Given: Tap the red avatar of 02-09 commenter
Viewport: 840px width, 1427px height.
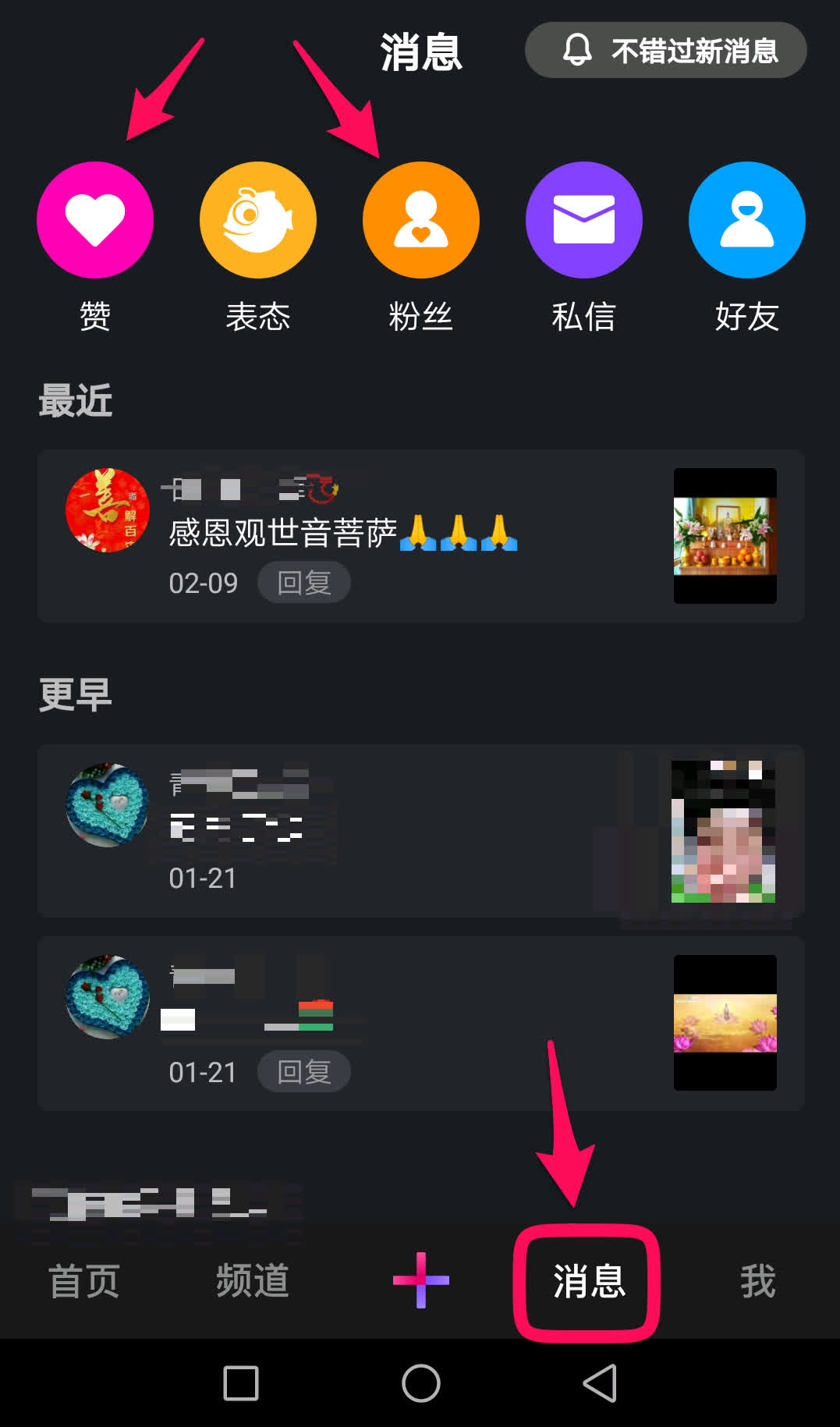Looking at the screenshot, I should (107, 510).
